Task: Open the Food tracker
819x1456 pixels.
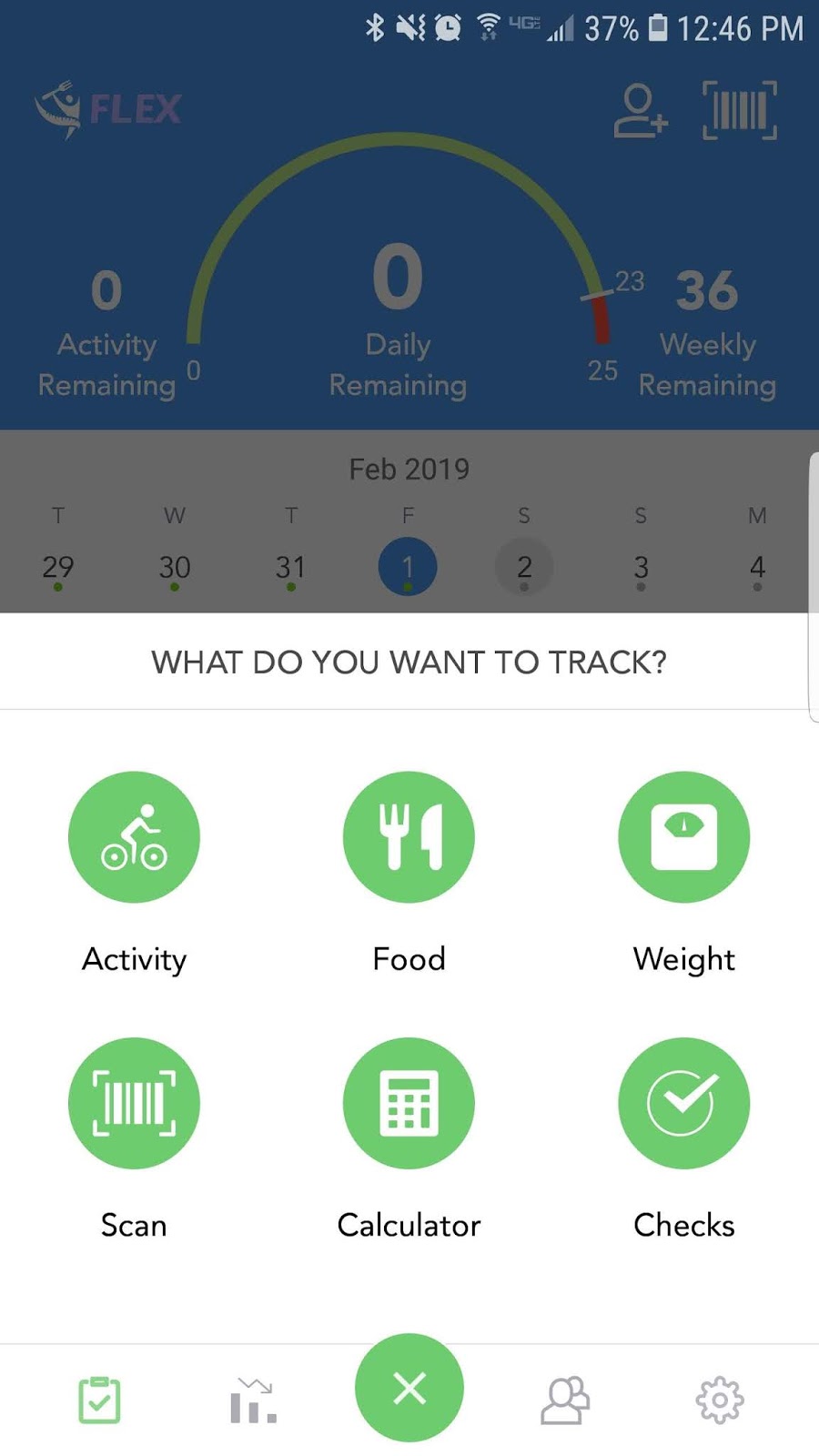Action: pyautogui.click(x=409, y=836)
